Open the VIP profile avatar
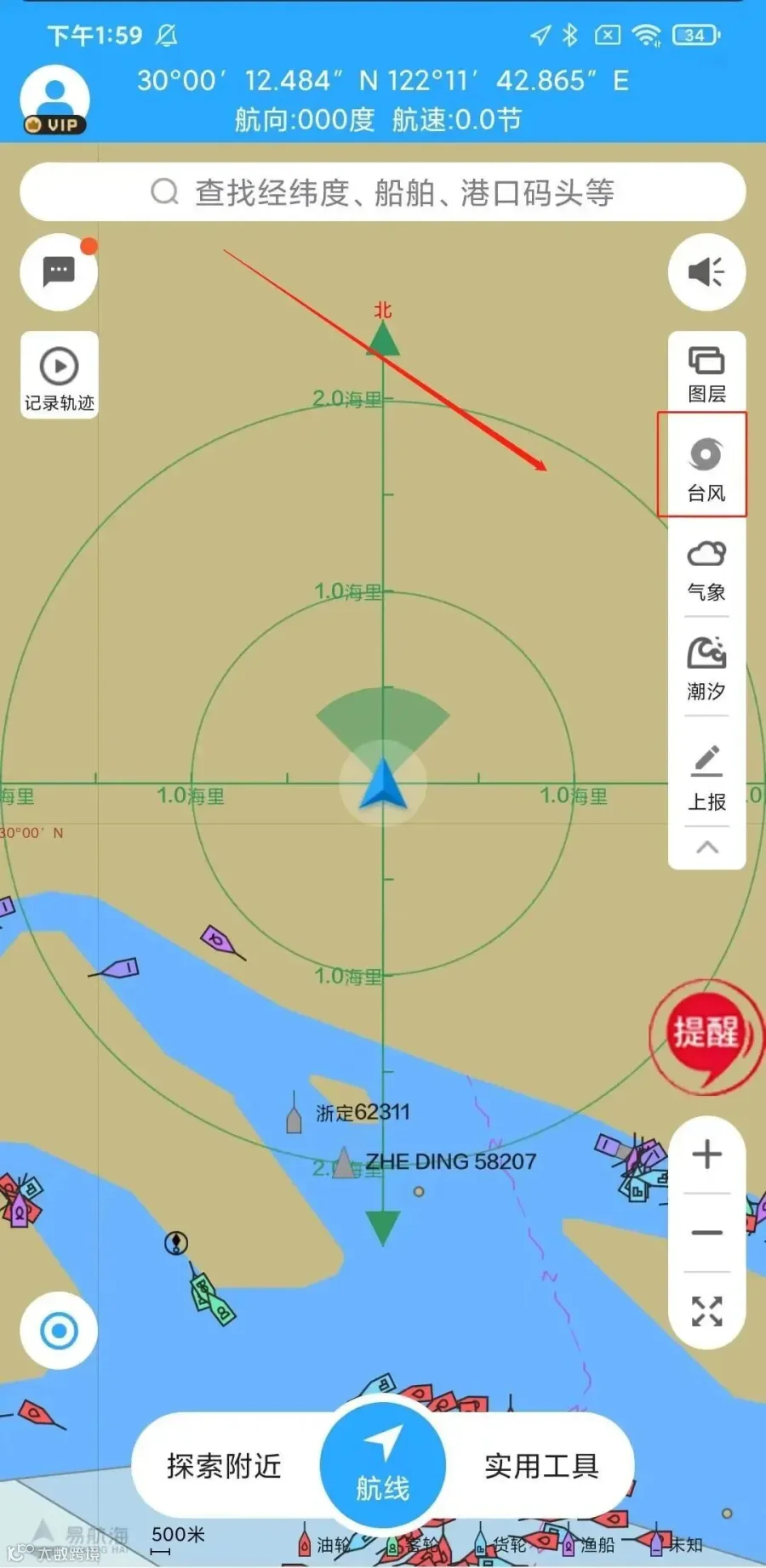766x1568 pixels. 54,99
